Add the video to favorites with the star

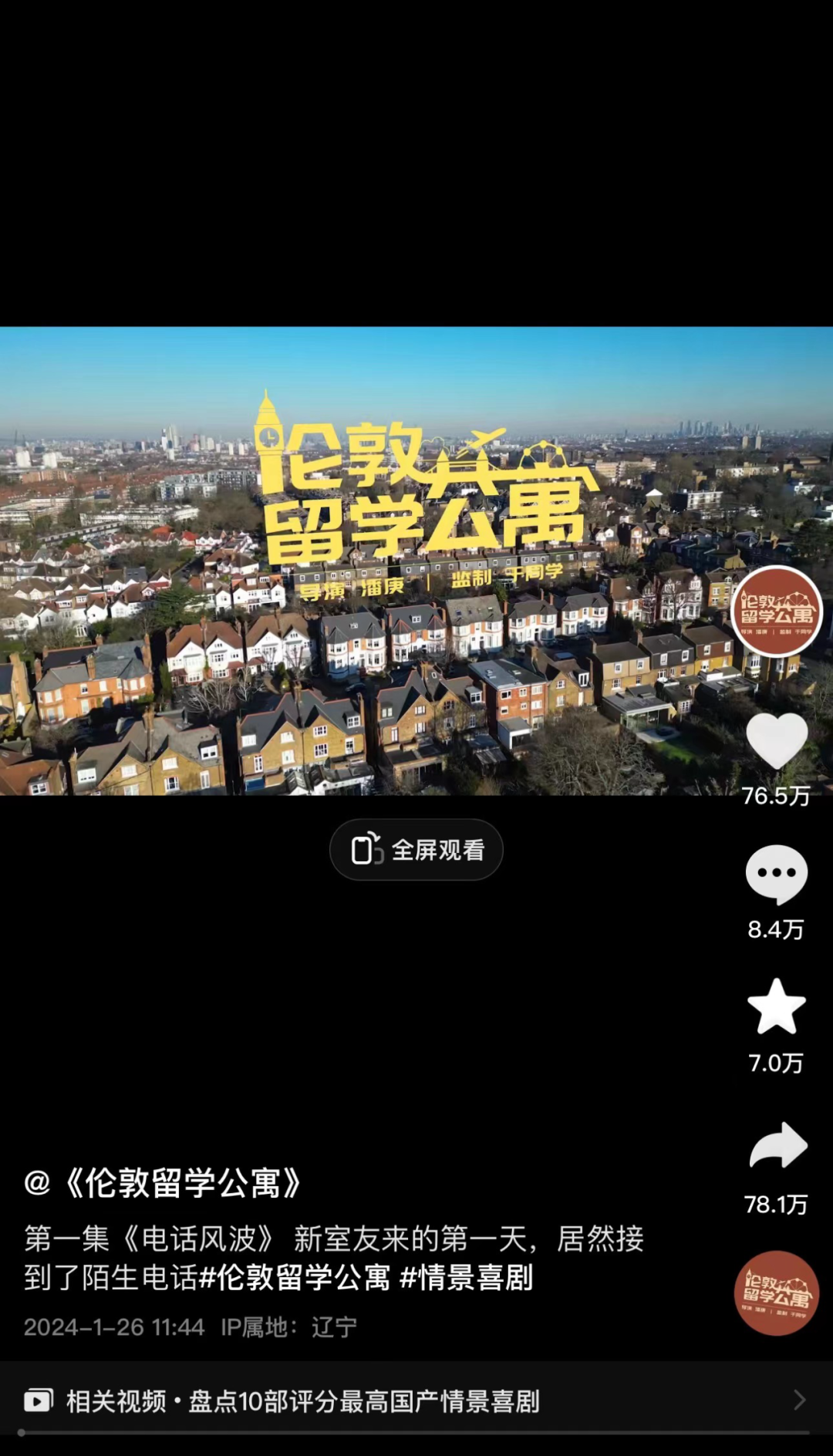(776, 1007)
